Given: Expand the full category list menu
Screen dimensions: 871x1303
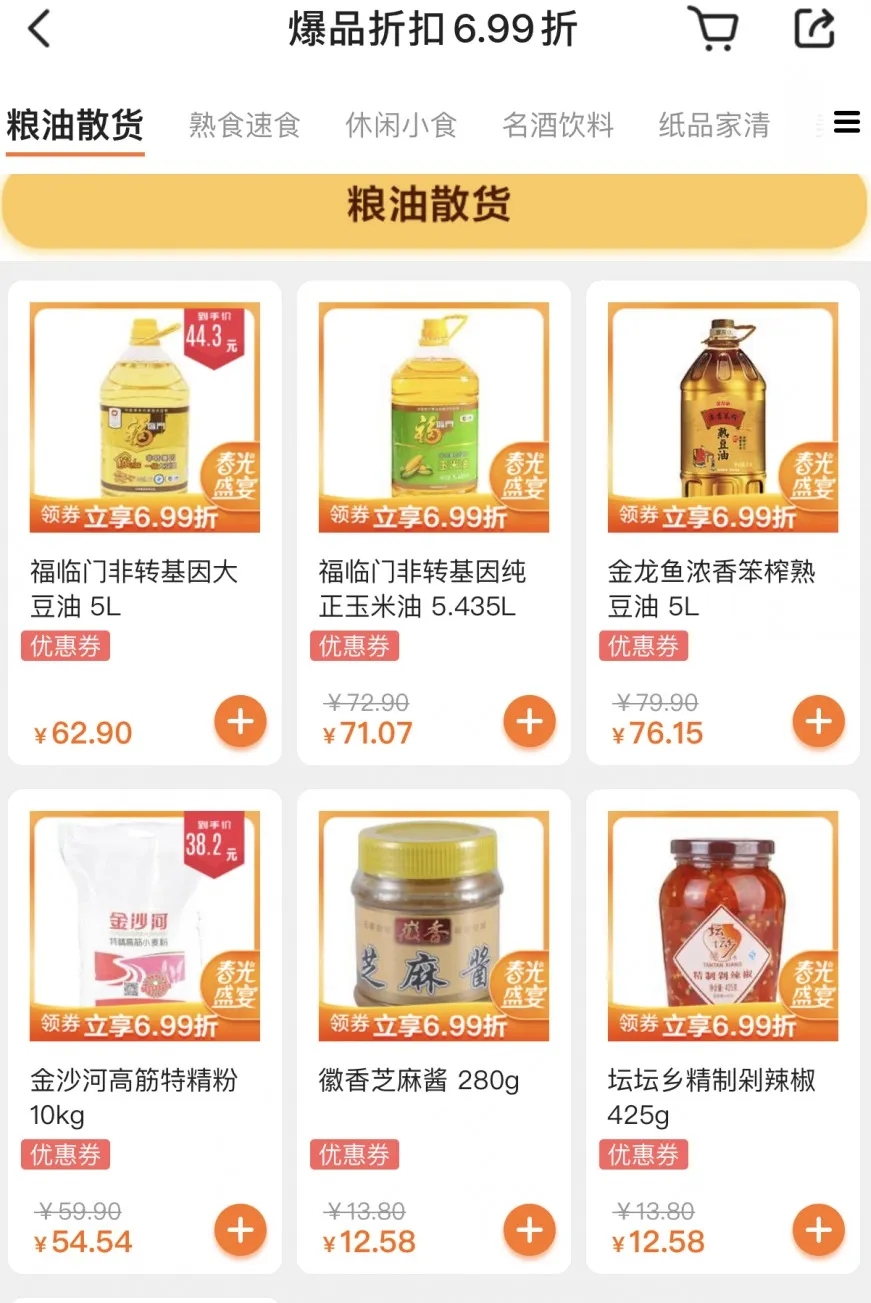Looking at the screenshot, I should click(846, 123).
